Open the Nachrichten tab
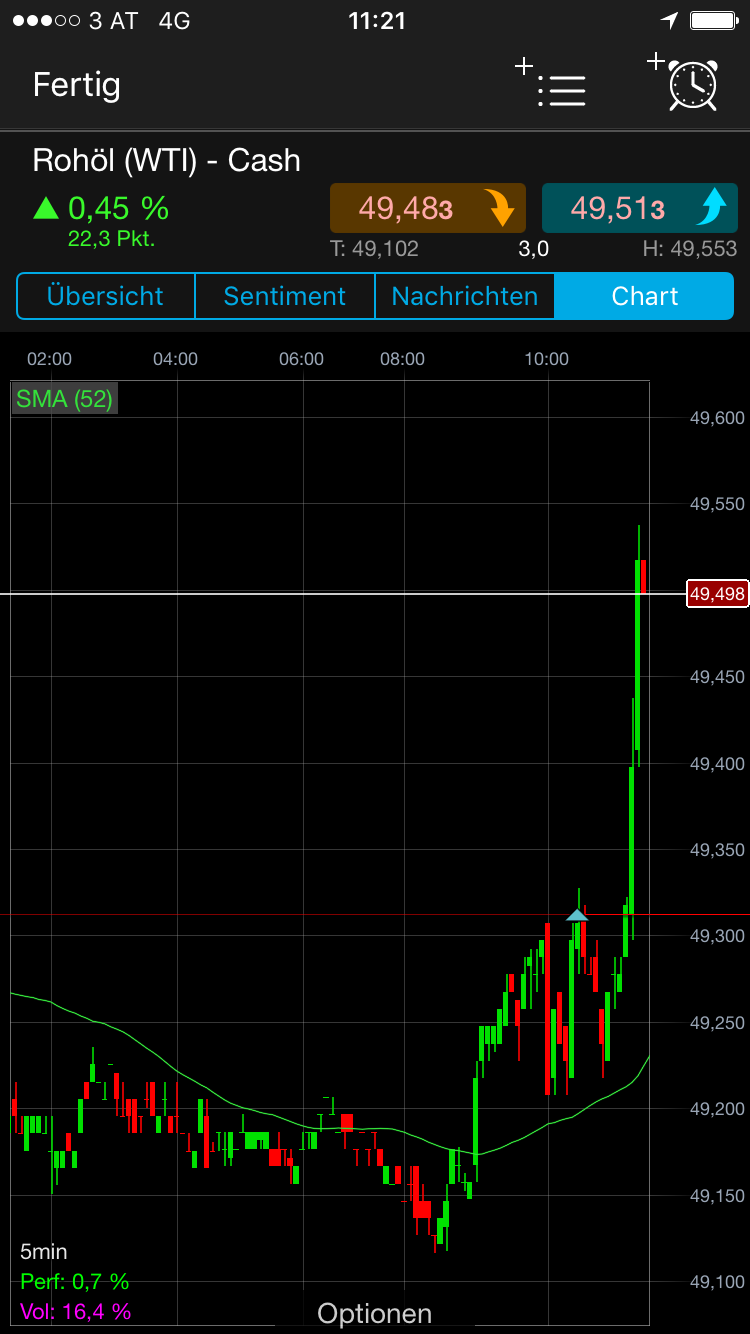 coord(464,296)
